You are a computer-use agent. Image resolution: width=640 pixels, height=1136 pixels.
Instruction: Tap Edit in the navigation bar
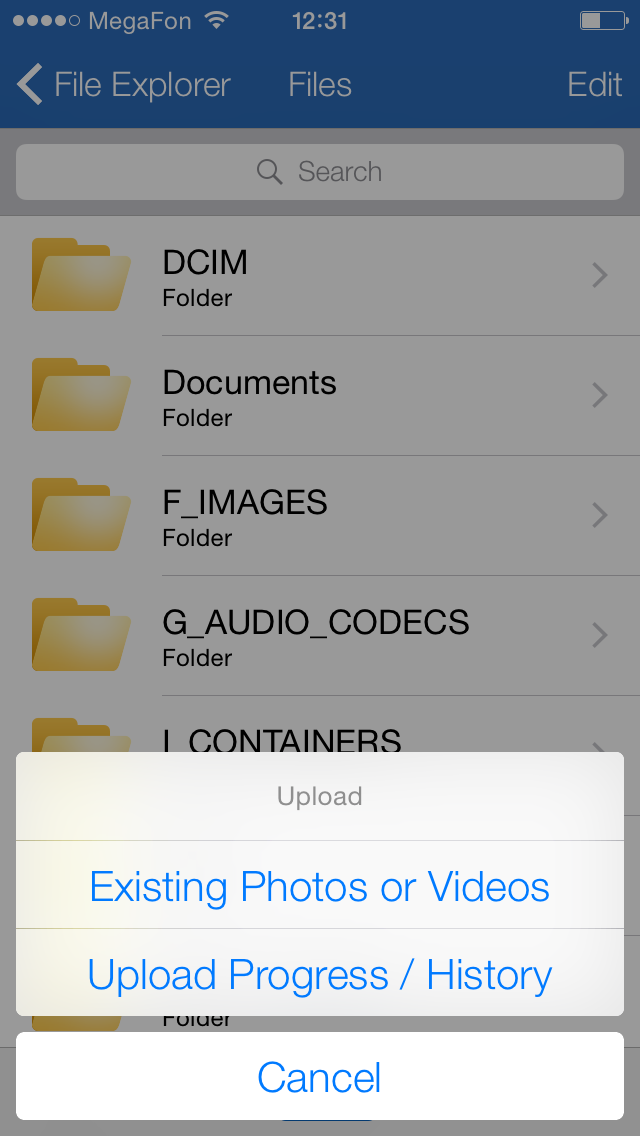coord(594,85)
